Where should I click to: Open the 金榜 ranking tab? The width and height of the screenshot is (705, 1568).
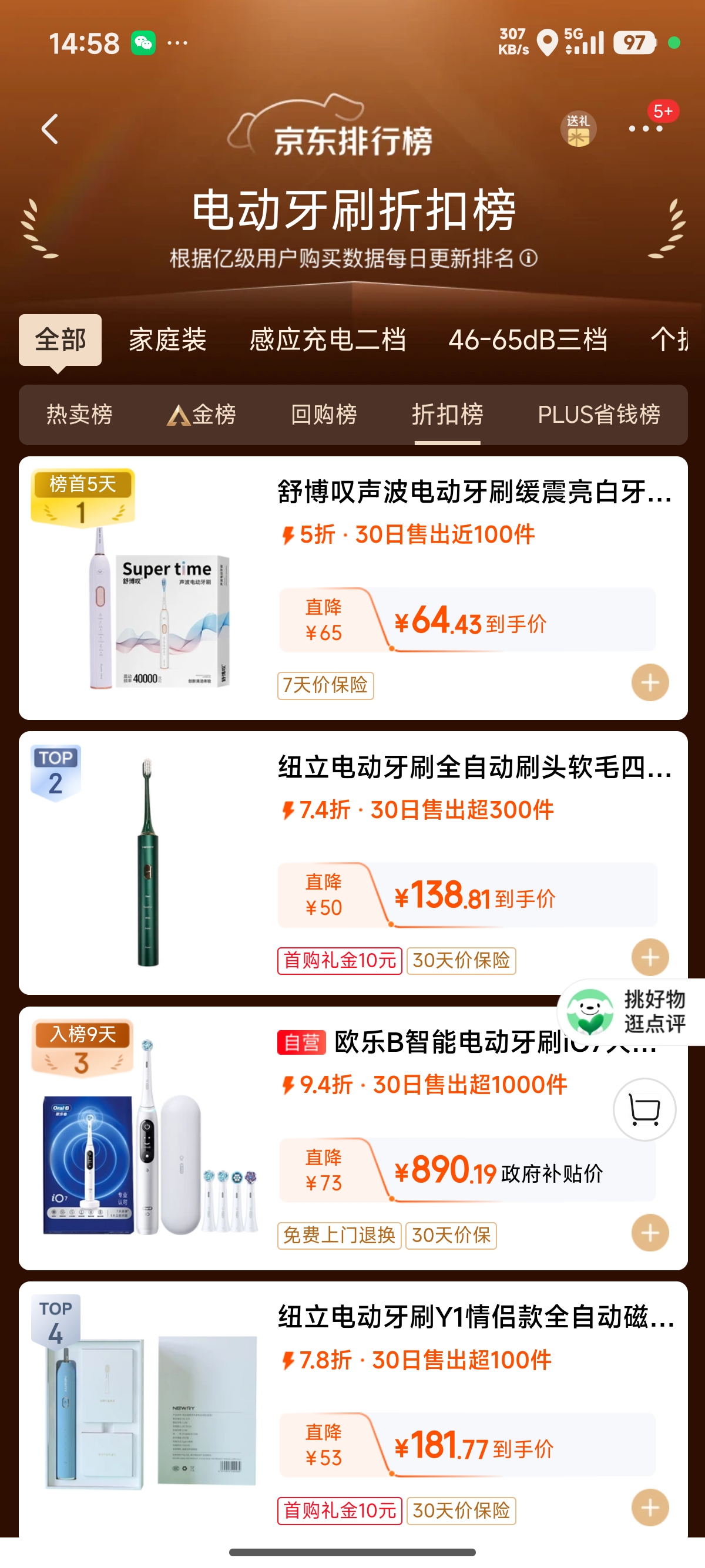click(202, 415)
